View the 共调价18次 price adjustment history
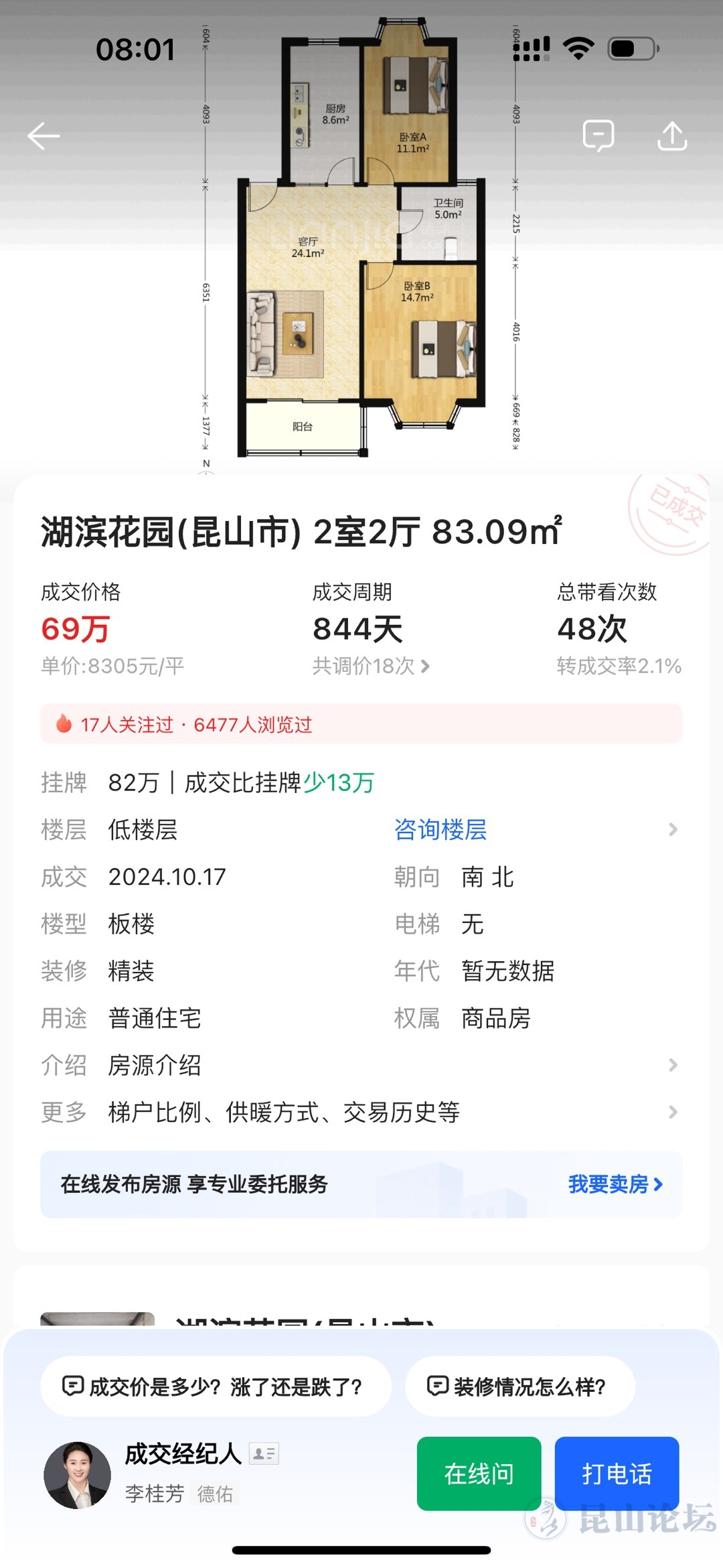This screenshot has width=723, height=1568. [x=371, y=666]
